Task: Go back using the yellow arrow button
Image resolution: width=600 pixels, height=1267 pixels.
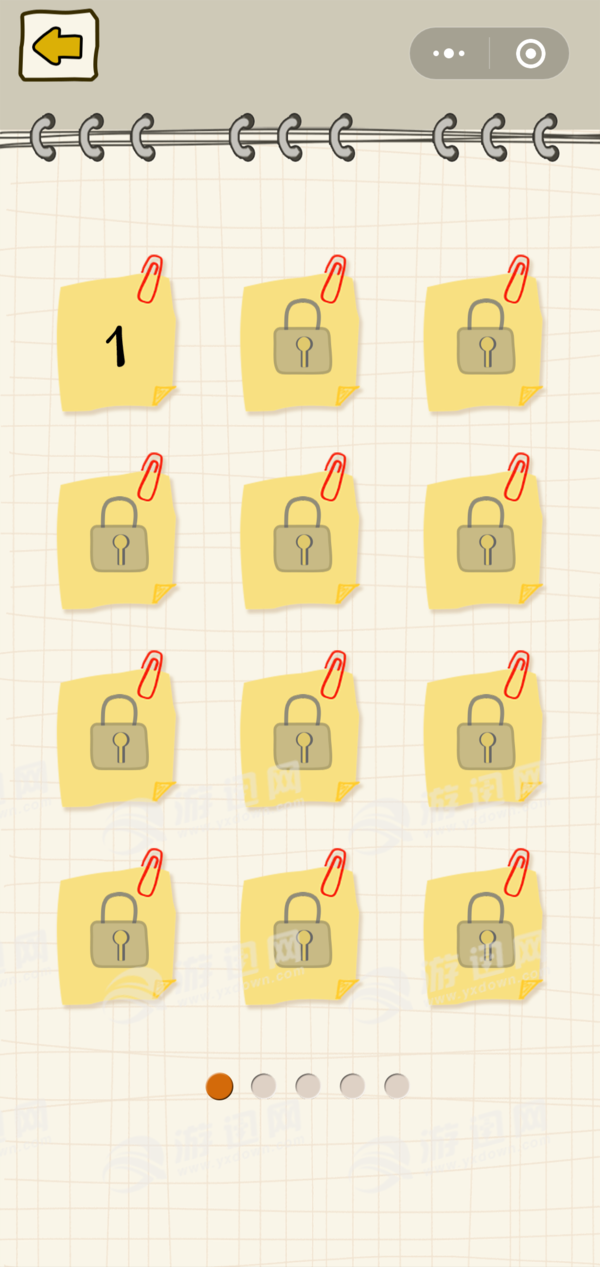Action: 58,46
